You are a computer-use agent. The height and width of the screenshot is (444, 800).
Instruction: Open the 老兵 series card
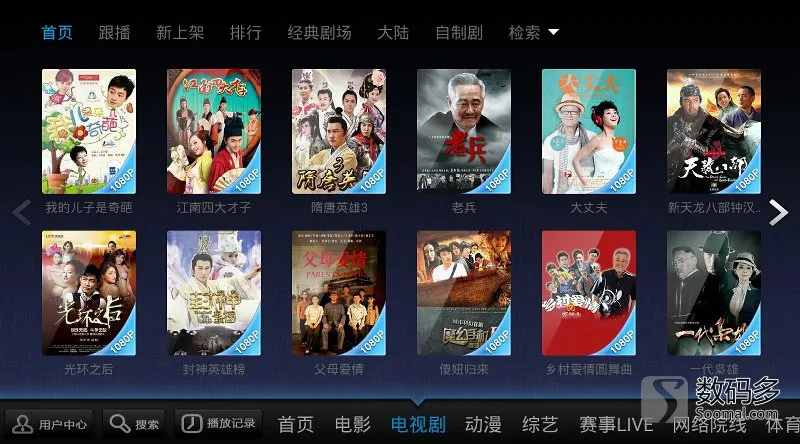tap(463, 131)
